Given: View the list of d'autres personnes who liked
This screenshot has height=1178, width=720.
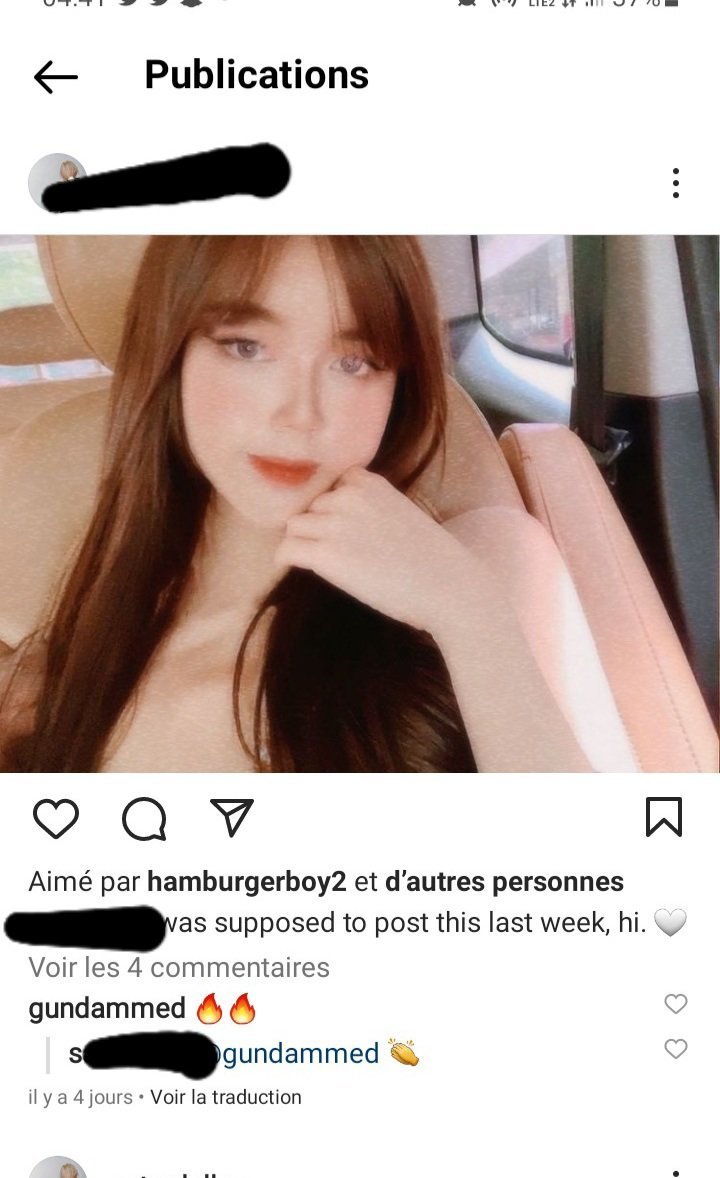Looking at the screenshot, I should pyautogui.click(x=504, y=882).
